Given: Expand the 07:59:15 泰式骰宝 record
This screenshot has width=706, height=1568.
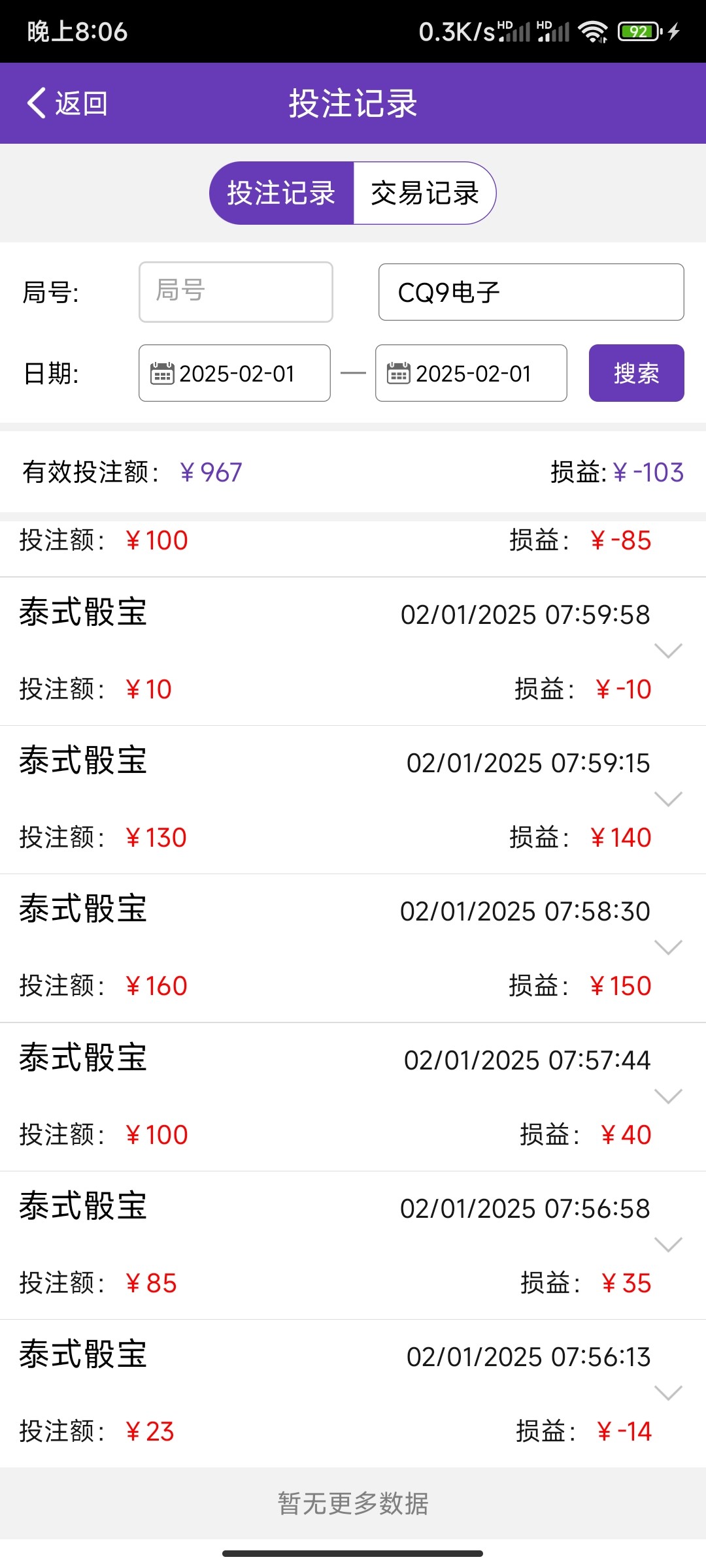Looking at the screenshot, I should 668,799.
